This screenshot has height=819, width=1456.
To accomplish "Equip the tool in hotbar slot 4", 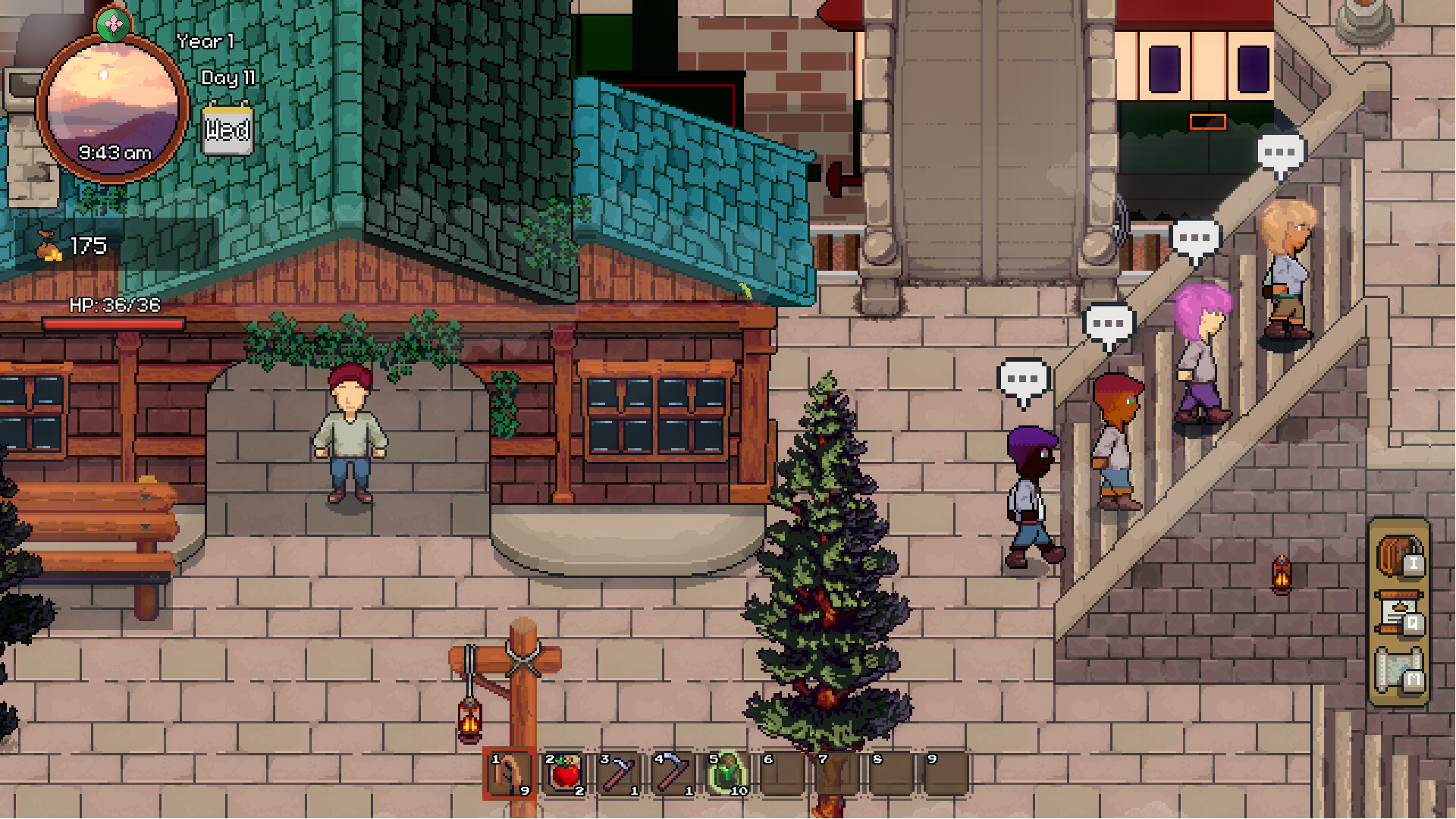I will [x=673, y=774].
